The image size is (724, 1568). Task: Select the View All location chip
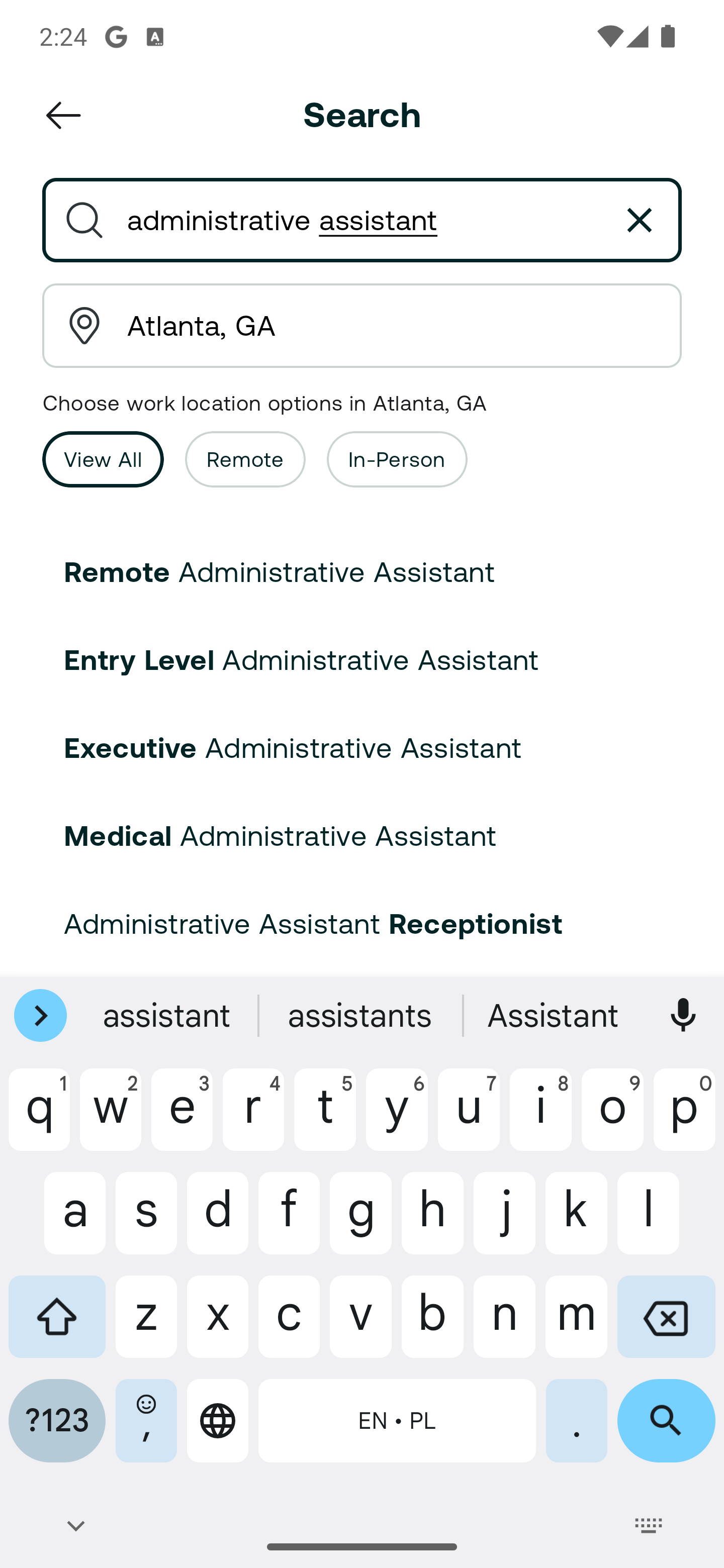103,459
